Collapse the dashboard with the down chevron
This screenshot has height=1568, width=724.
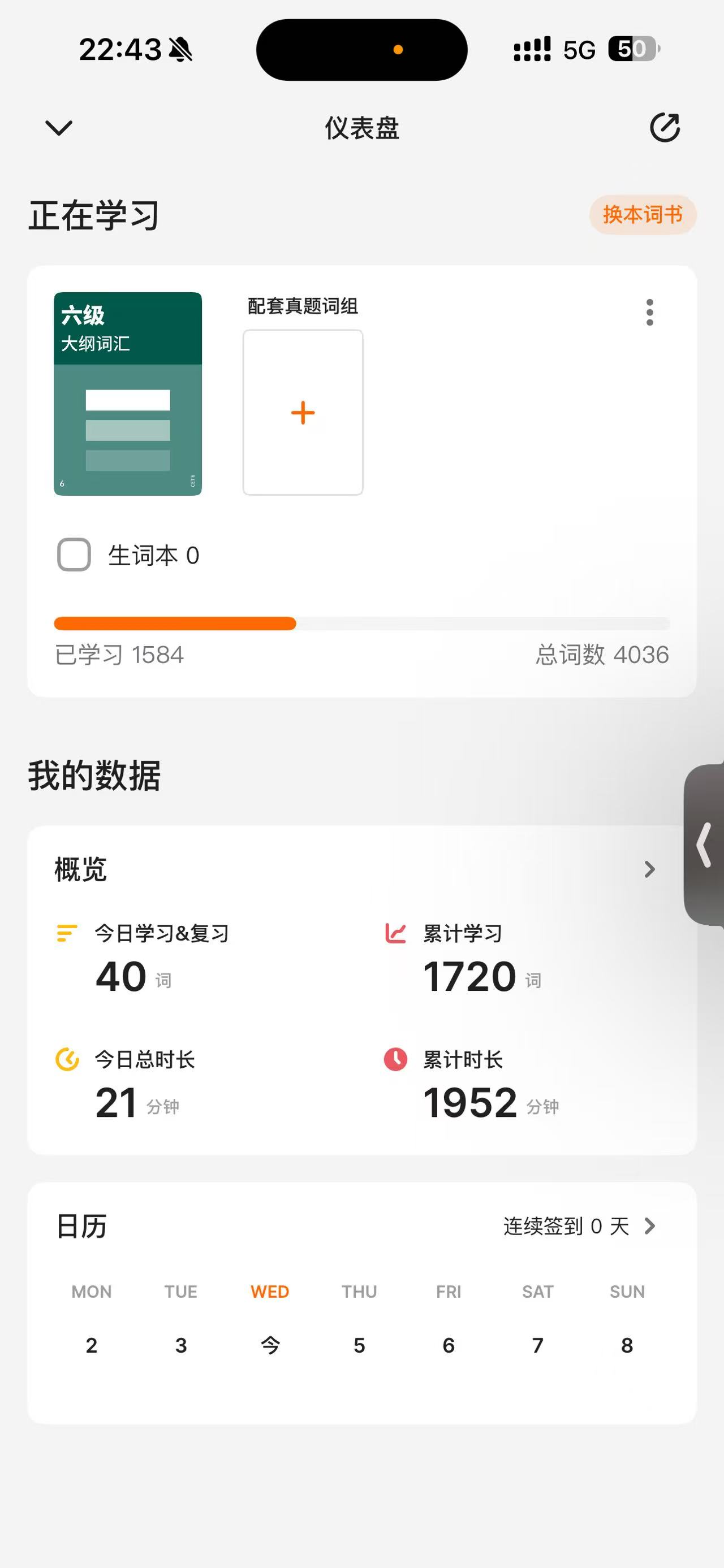tap(59, 128)
